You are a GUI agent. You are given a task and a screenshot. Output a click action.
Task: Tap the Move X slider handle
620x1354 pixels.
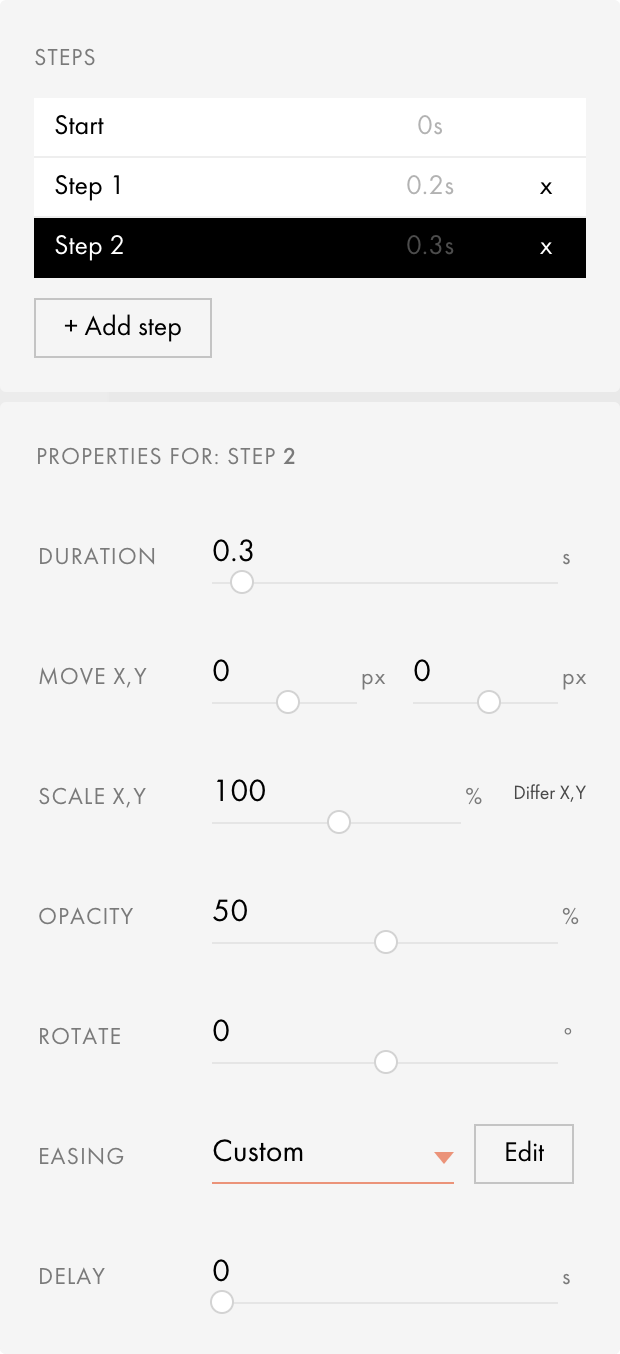click(288, 702)
